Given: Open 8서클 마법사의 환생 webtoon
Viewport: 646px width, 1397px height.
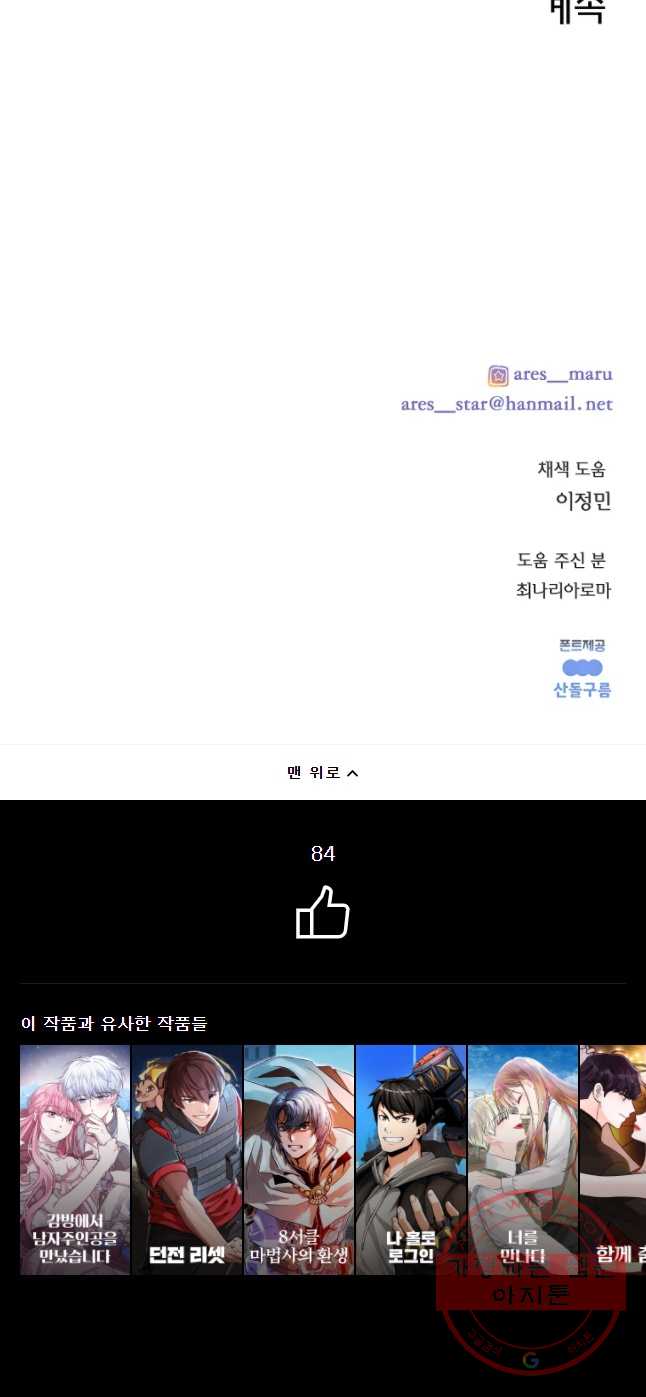Looking at the screenshot, I should click(x=299, y=1160).
